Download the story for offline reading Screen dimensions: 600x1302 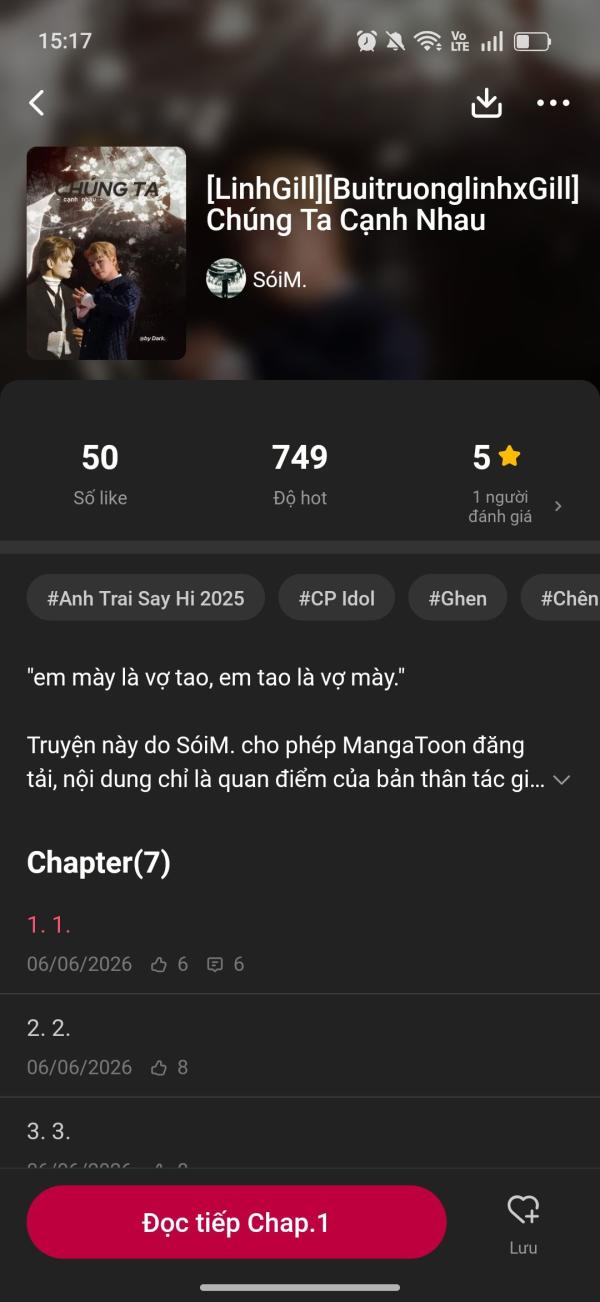coord(487,103)
